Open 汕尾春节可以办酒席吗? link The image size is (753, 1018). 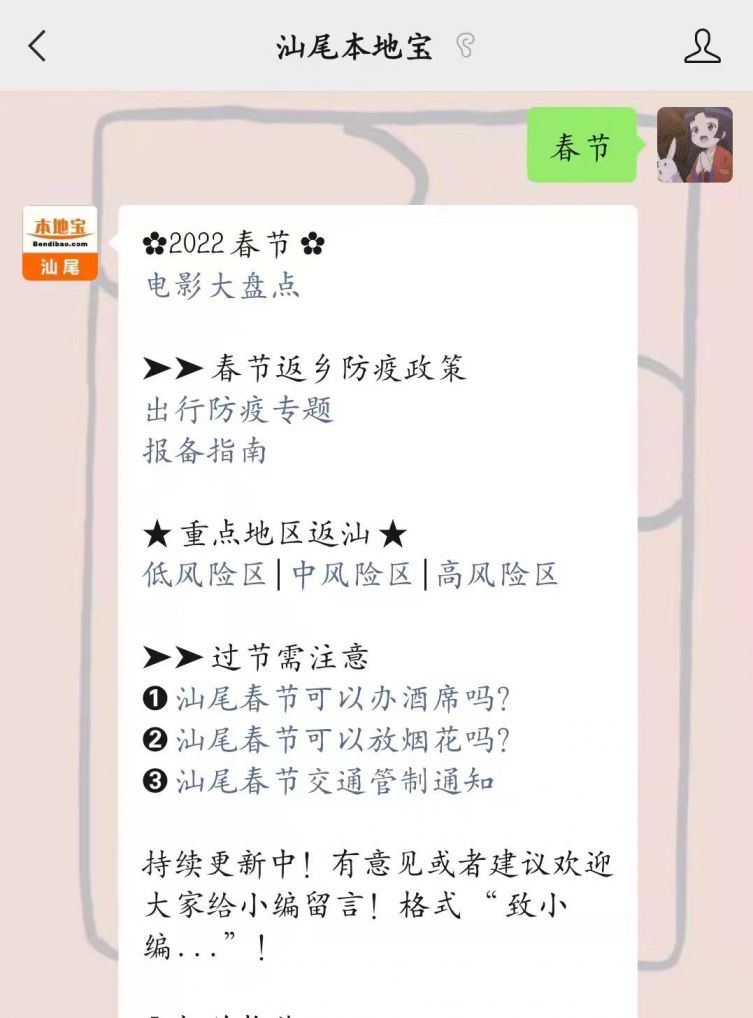pos(343,698)
